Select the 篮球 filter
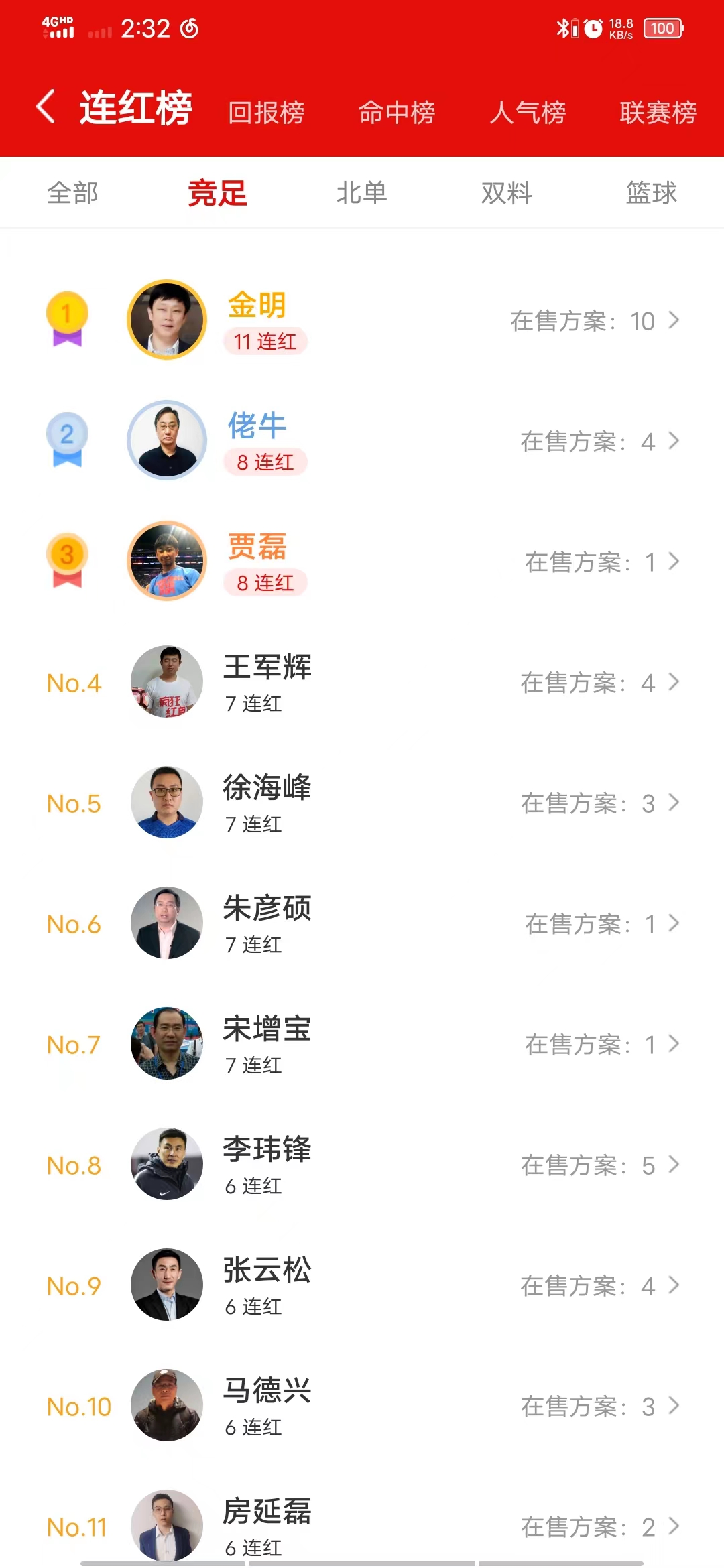The image size is (724, 1568). [x=652, y=193]
